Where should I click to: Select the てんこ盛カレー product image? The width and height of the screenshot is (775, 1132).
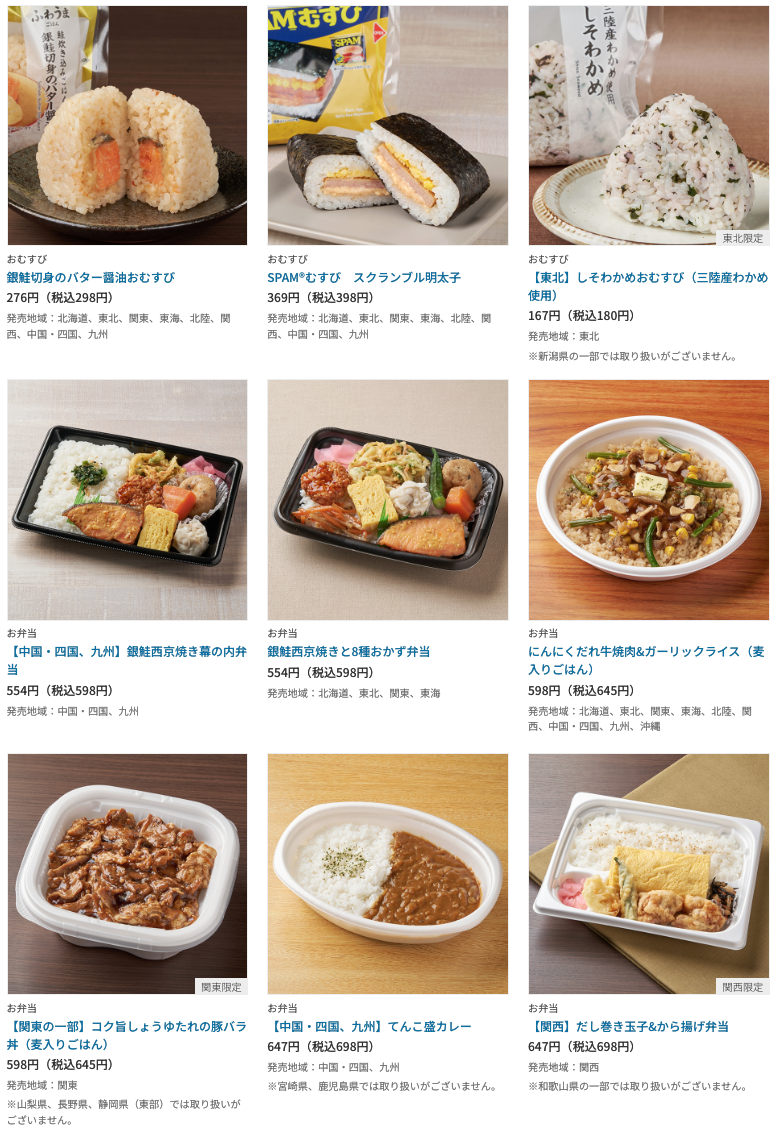387,873
